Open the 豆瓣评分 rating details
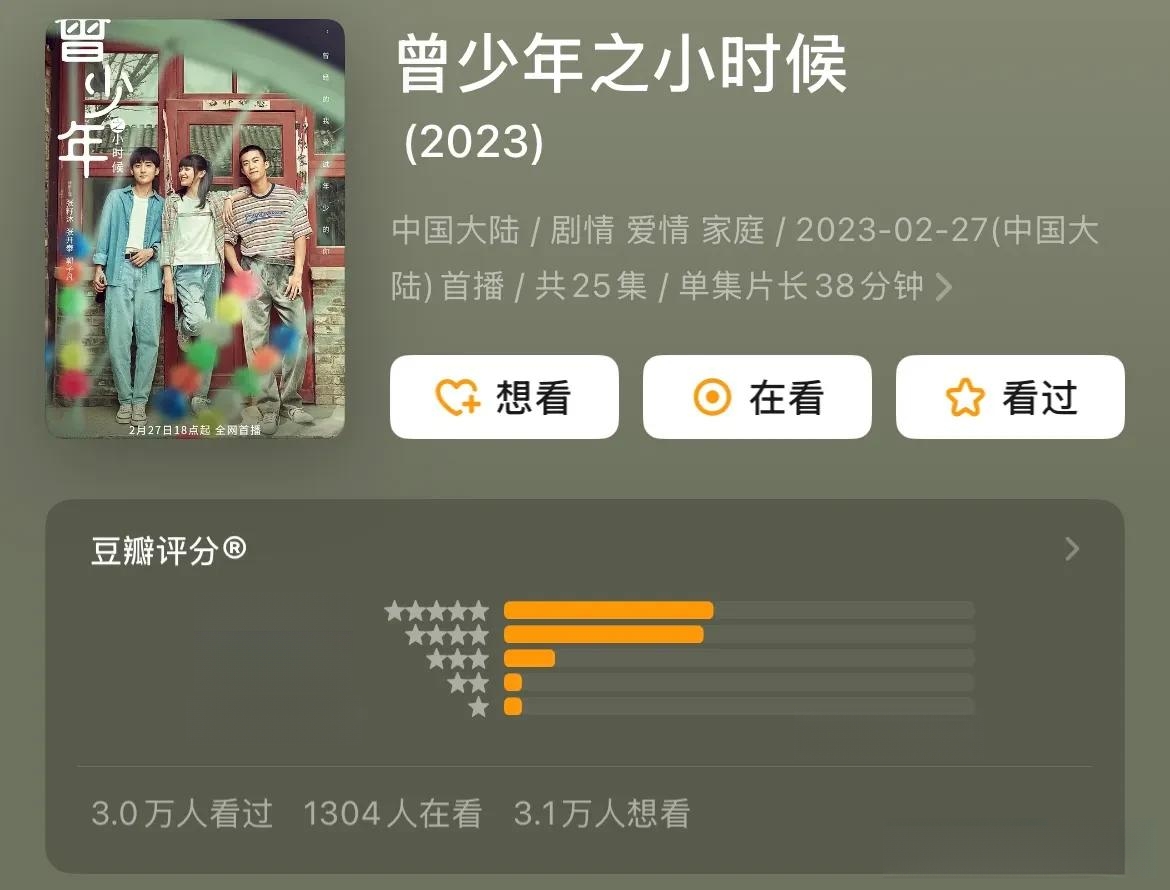 [1072, 548]
